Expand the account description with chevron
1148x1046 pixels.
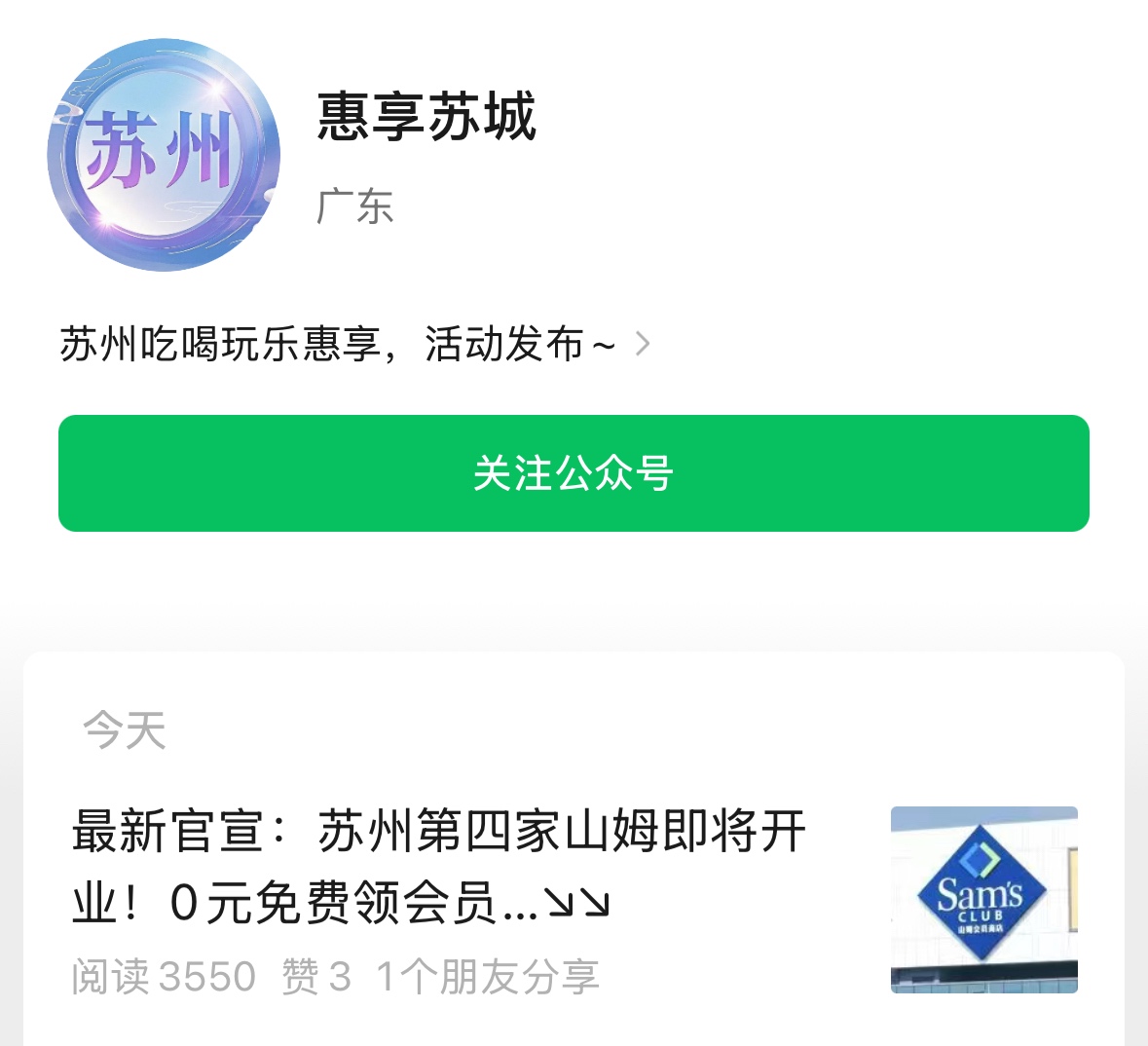click(x=642, y=344)
